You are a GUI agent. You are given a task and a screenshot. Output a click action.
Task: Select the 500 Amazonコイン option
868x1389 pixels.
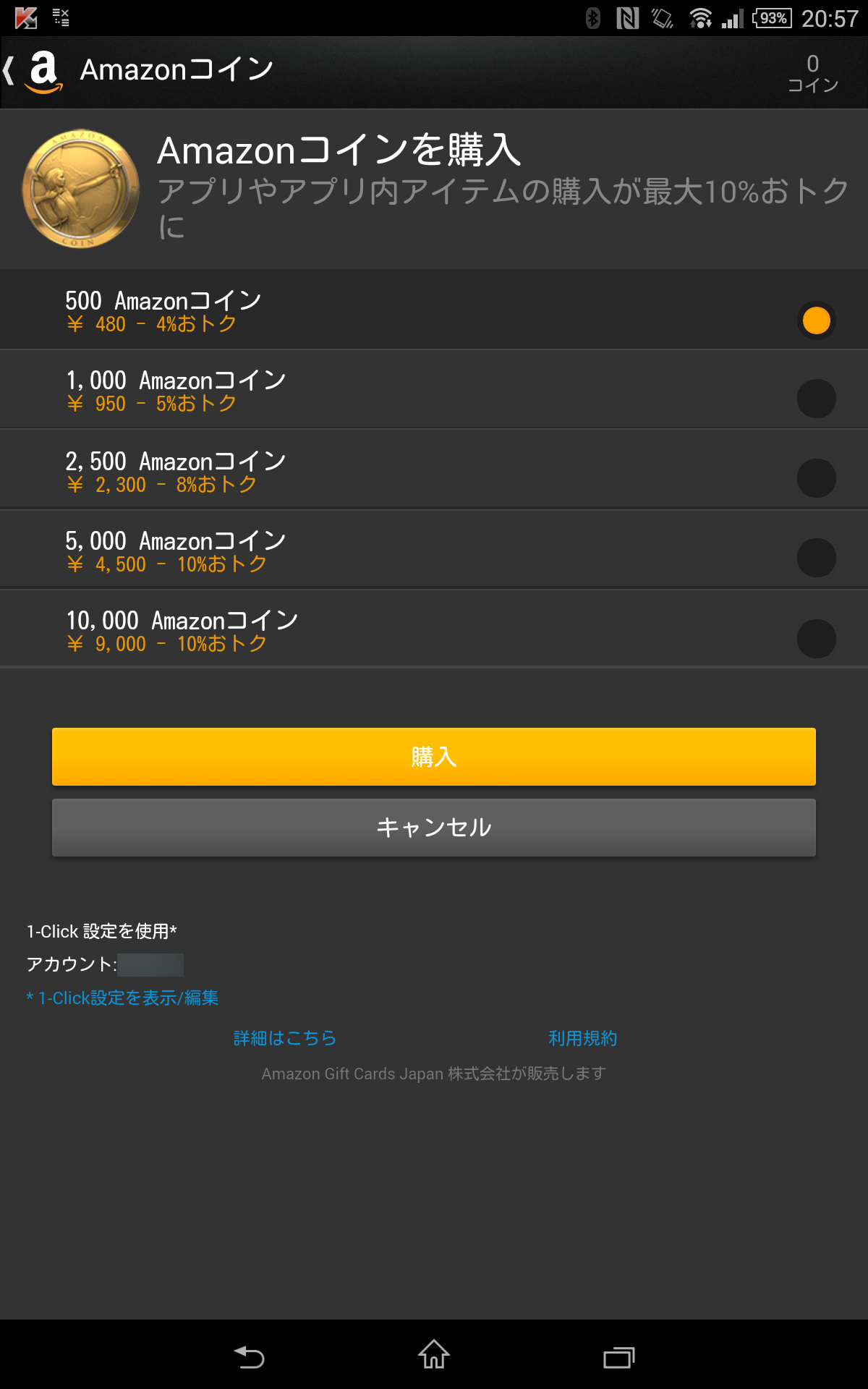click(816, 320)
